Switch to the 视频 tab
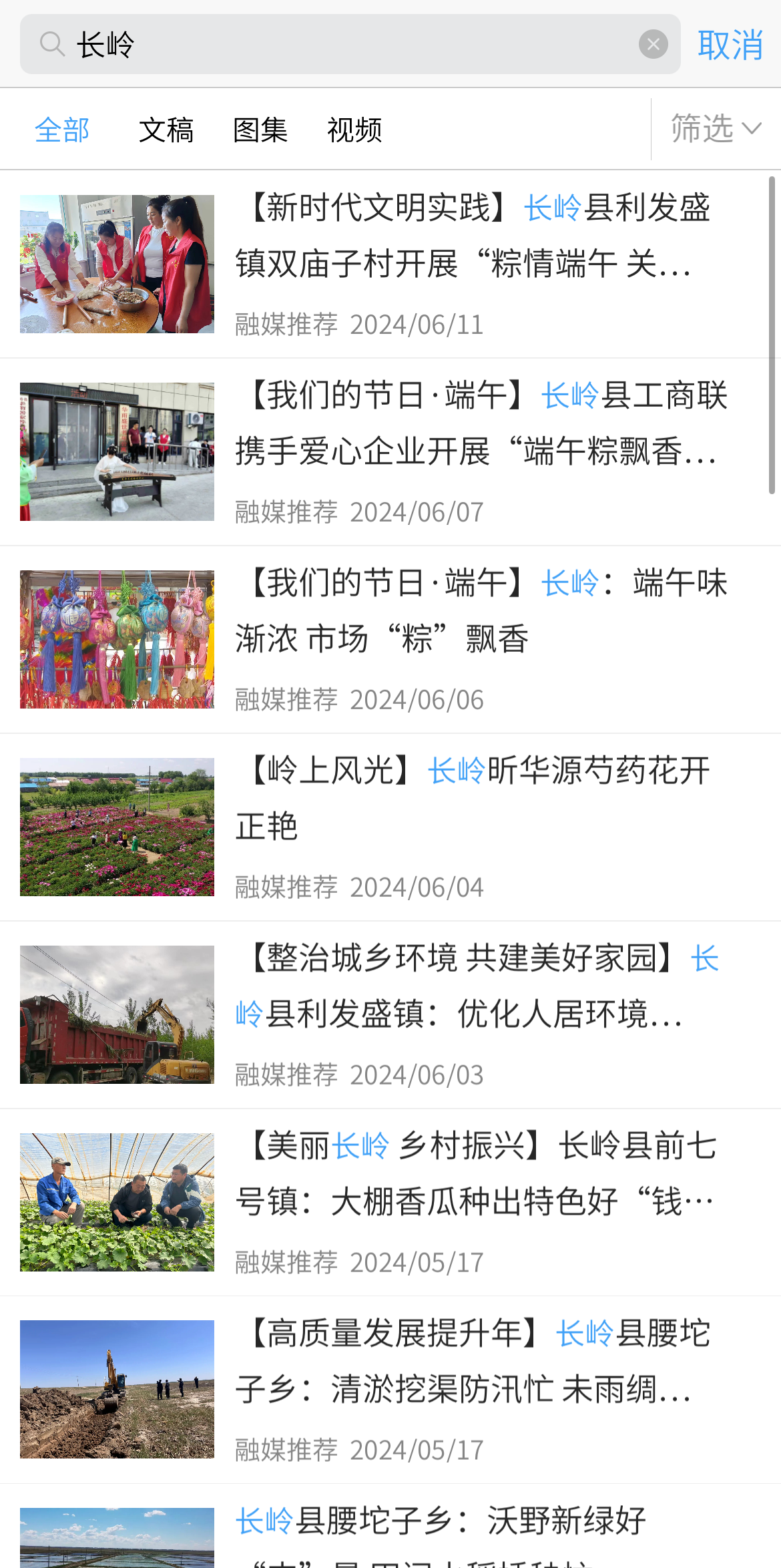781x1568 pixels. pyautogui.click(x=354, y=130)
